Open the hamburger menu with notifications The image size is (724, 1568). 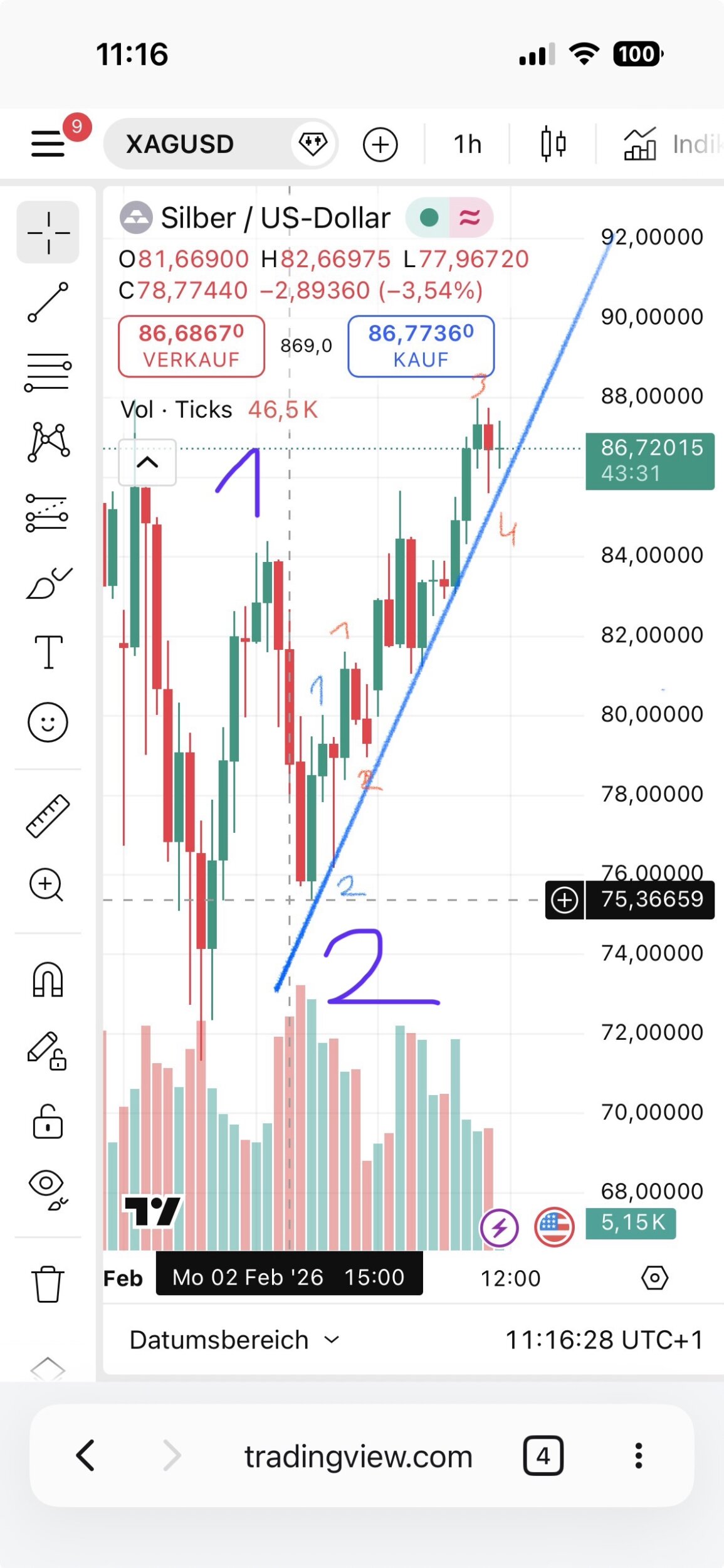pyautogui.click(x=49, y=144)
